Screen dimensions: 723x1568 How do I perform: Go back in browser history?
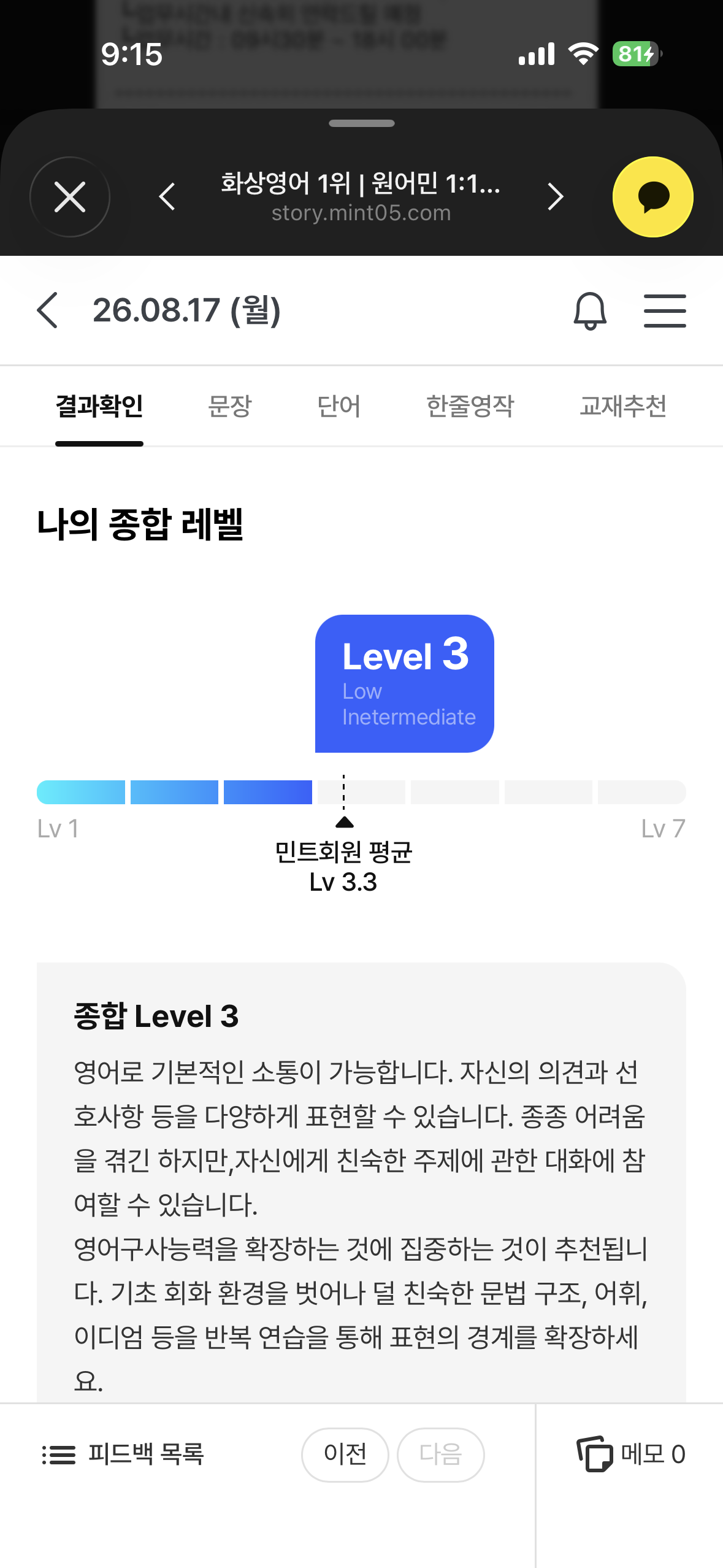click(167, 197)
